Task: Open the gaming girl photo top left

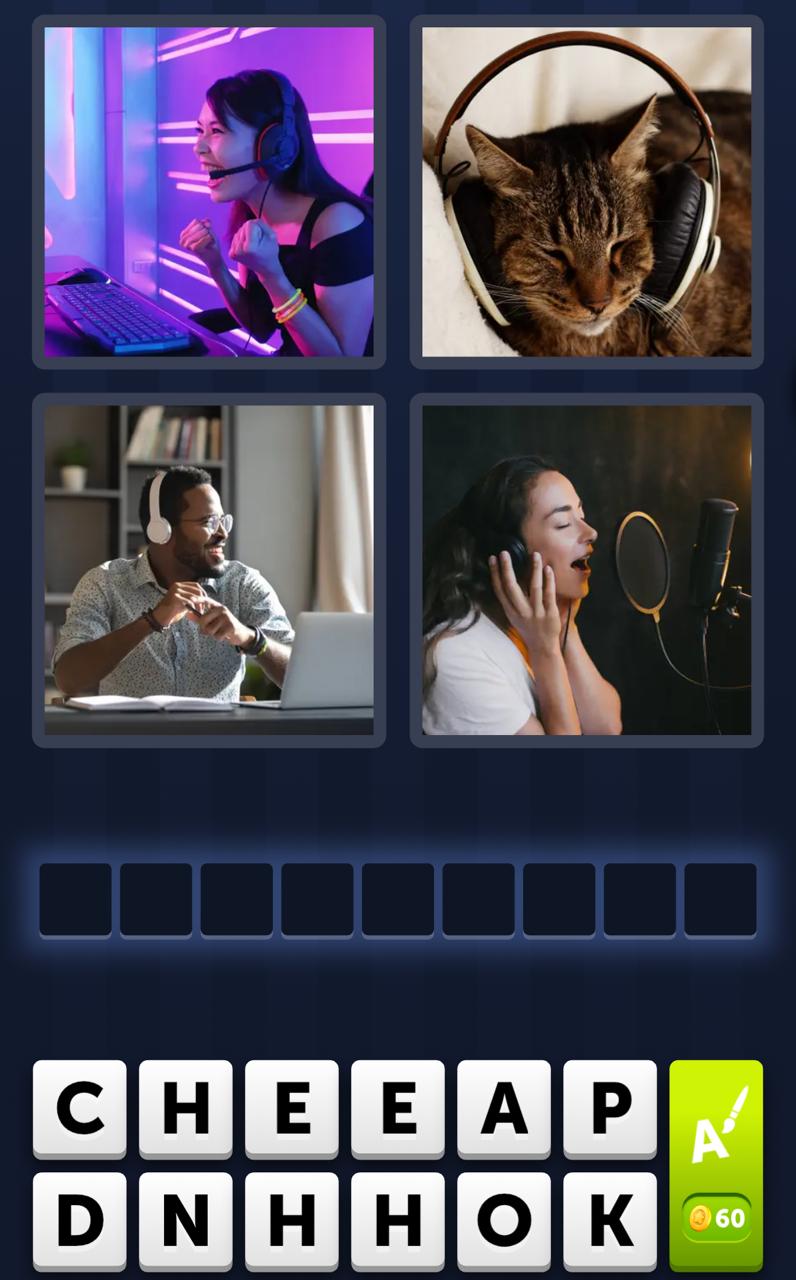Action: point(207,190)
